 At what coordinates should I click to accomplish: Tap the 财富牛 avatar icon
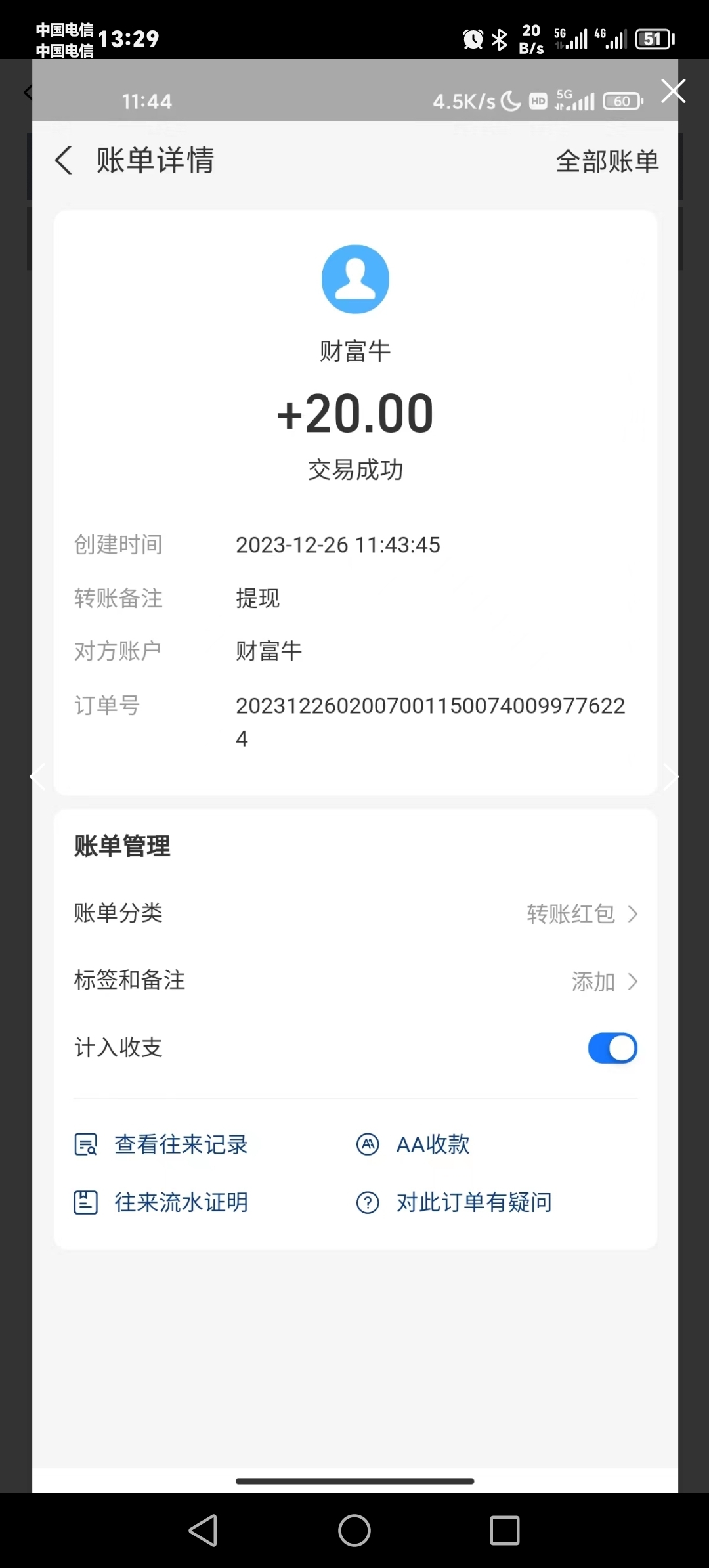(354, 278)
